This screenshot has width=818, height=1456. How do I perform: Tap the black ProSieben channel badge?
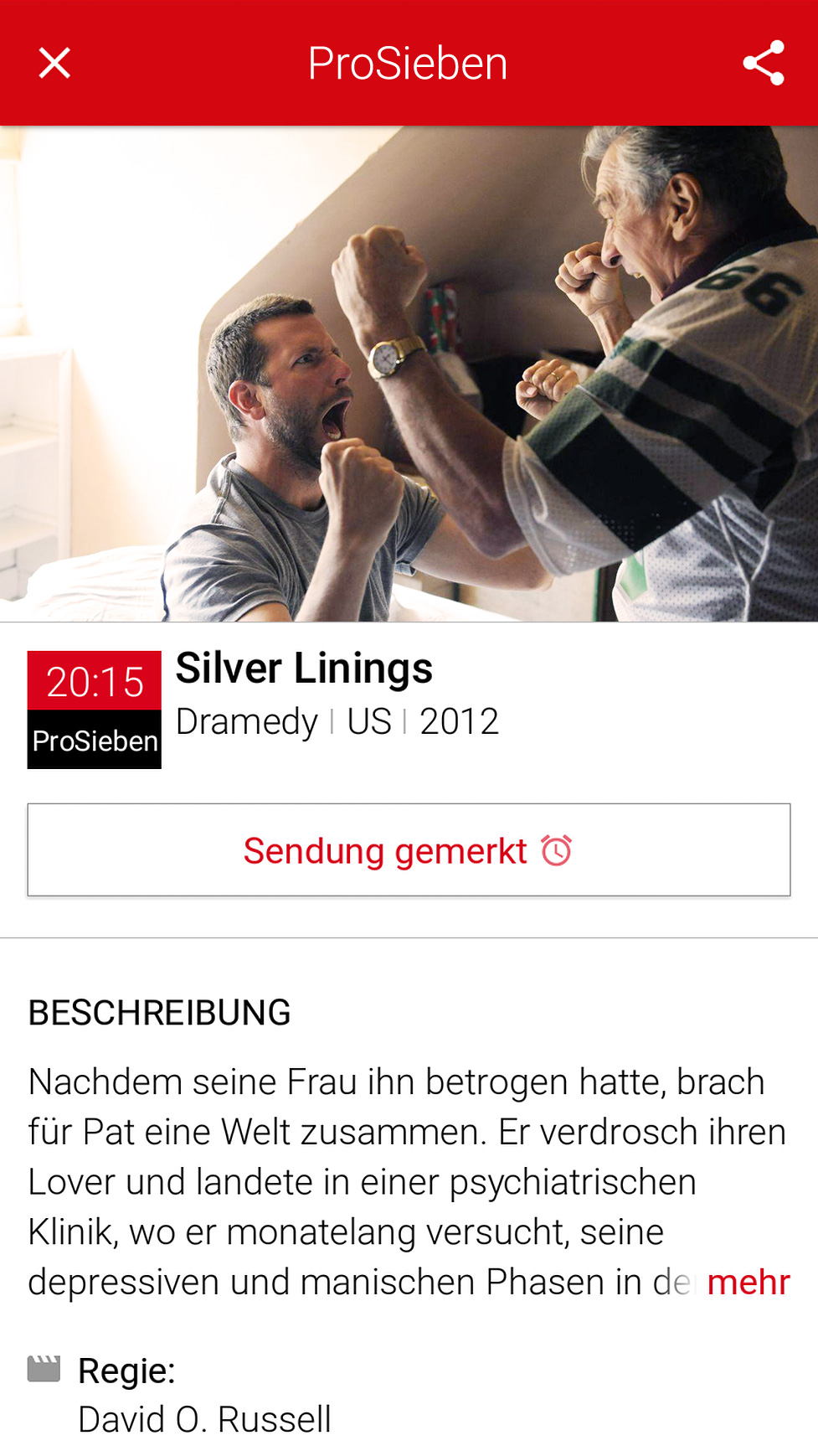click(x=93, y=741)
